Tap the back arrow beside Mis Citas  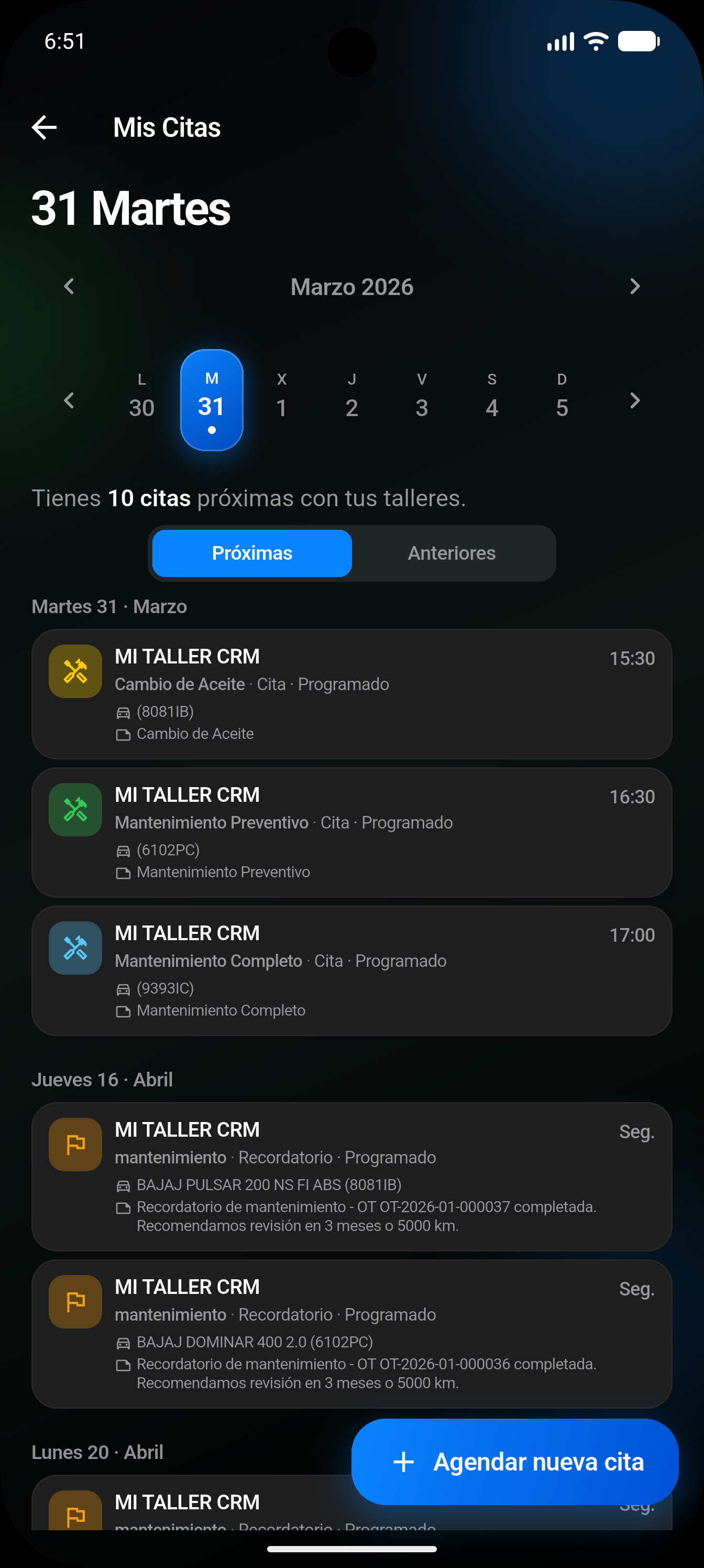(x=44, y=127)
